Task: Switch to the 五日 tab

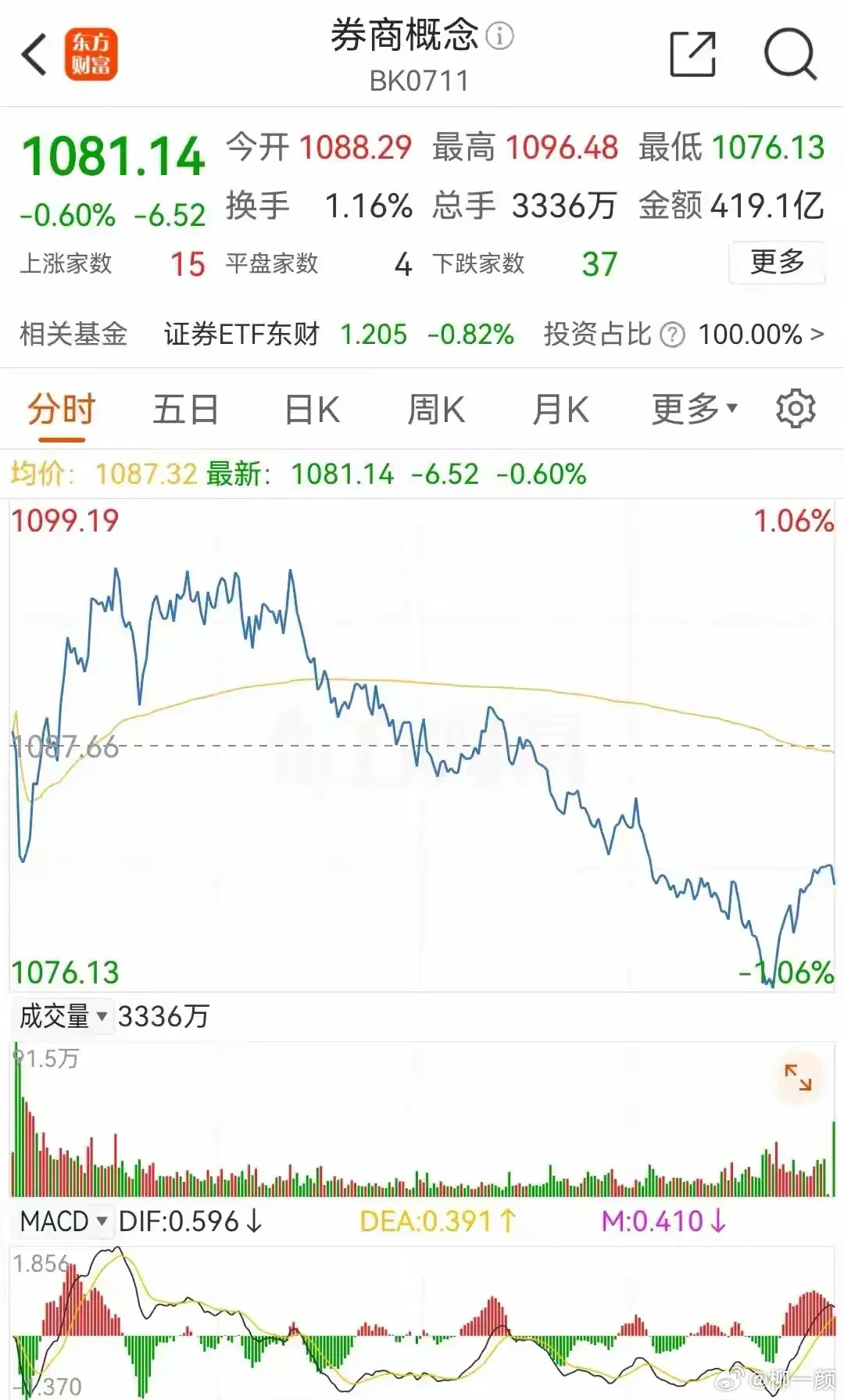Action: coord(185,410)
